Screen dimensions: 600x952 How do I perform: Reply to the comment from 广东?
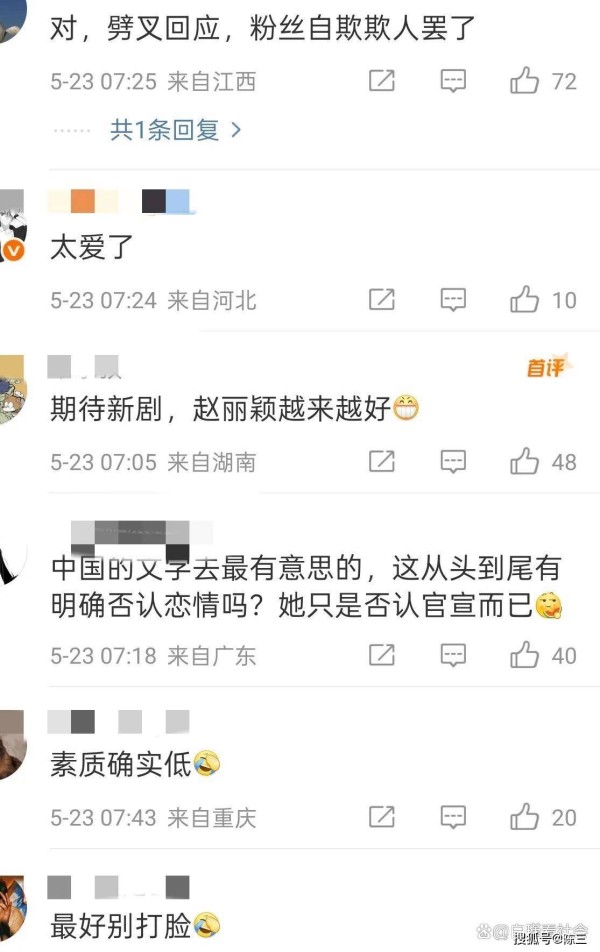pyautogui.click(x=454, y=655)
